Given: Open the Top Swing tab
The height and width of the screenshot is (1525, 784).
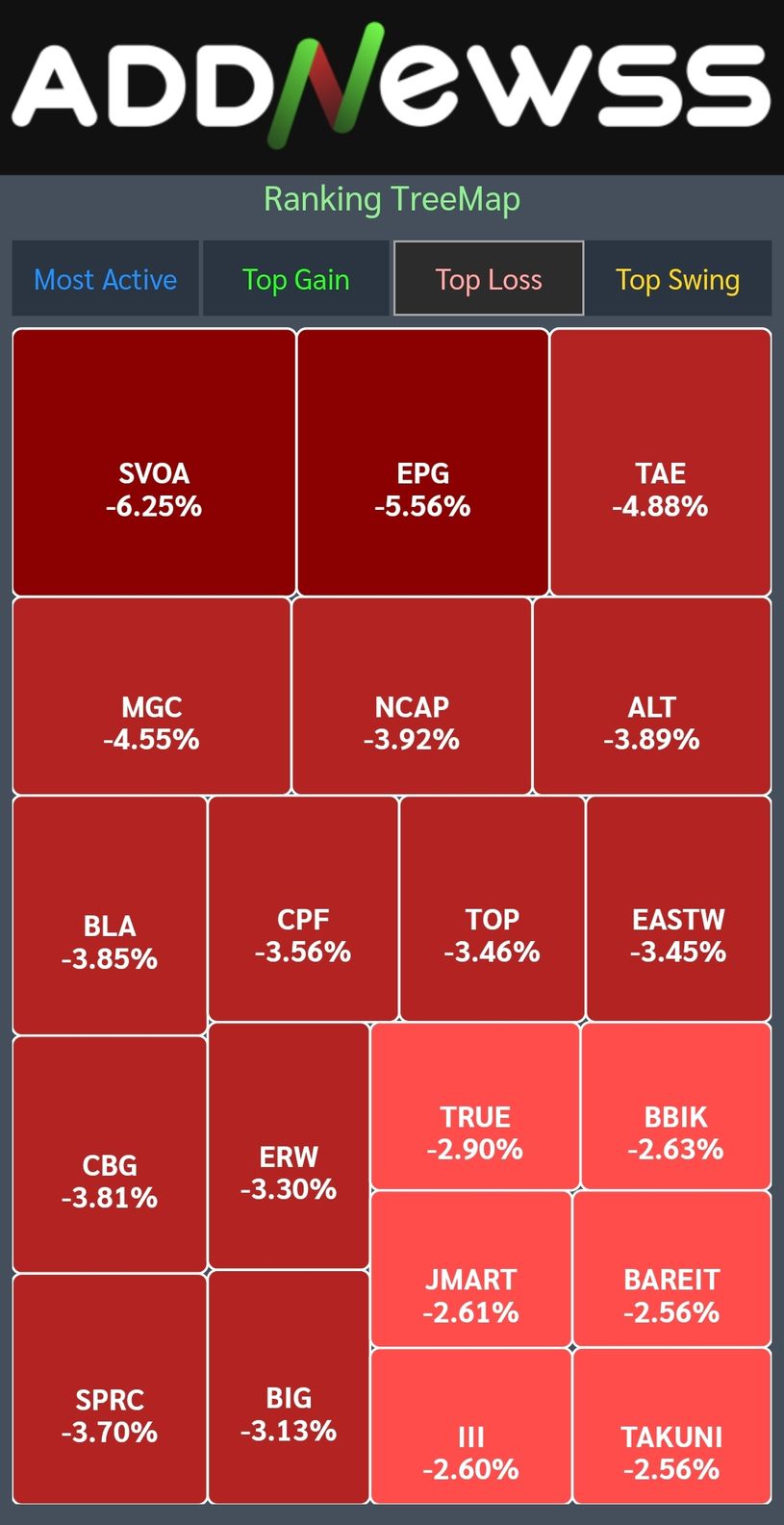Looking at the screenshot, I should tap(678, 279).
